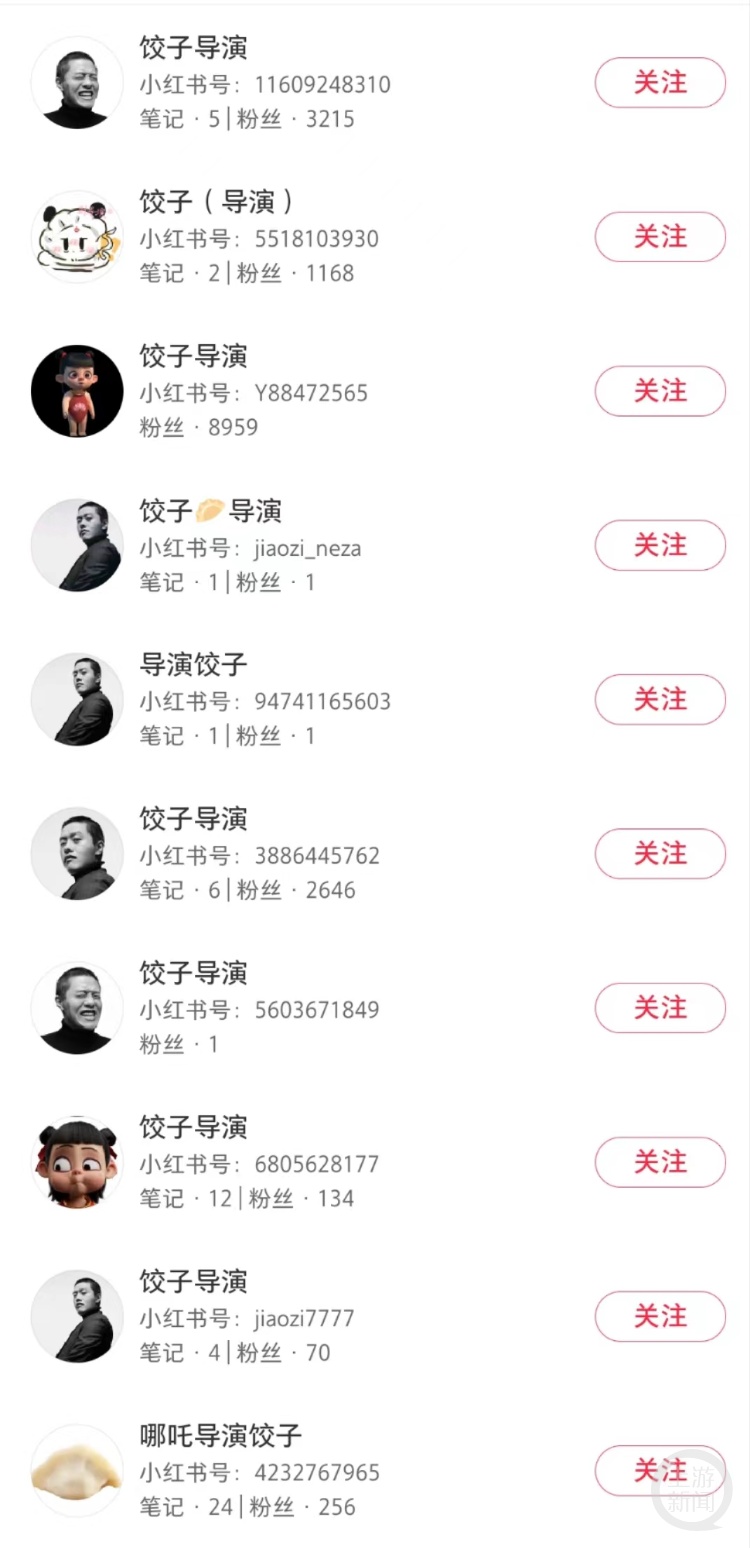Follow 导演饺子 with ID 94741165603
The width and height of the screenshot is (750, 1548).
pyautogui.click(x=660, y=700)
